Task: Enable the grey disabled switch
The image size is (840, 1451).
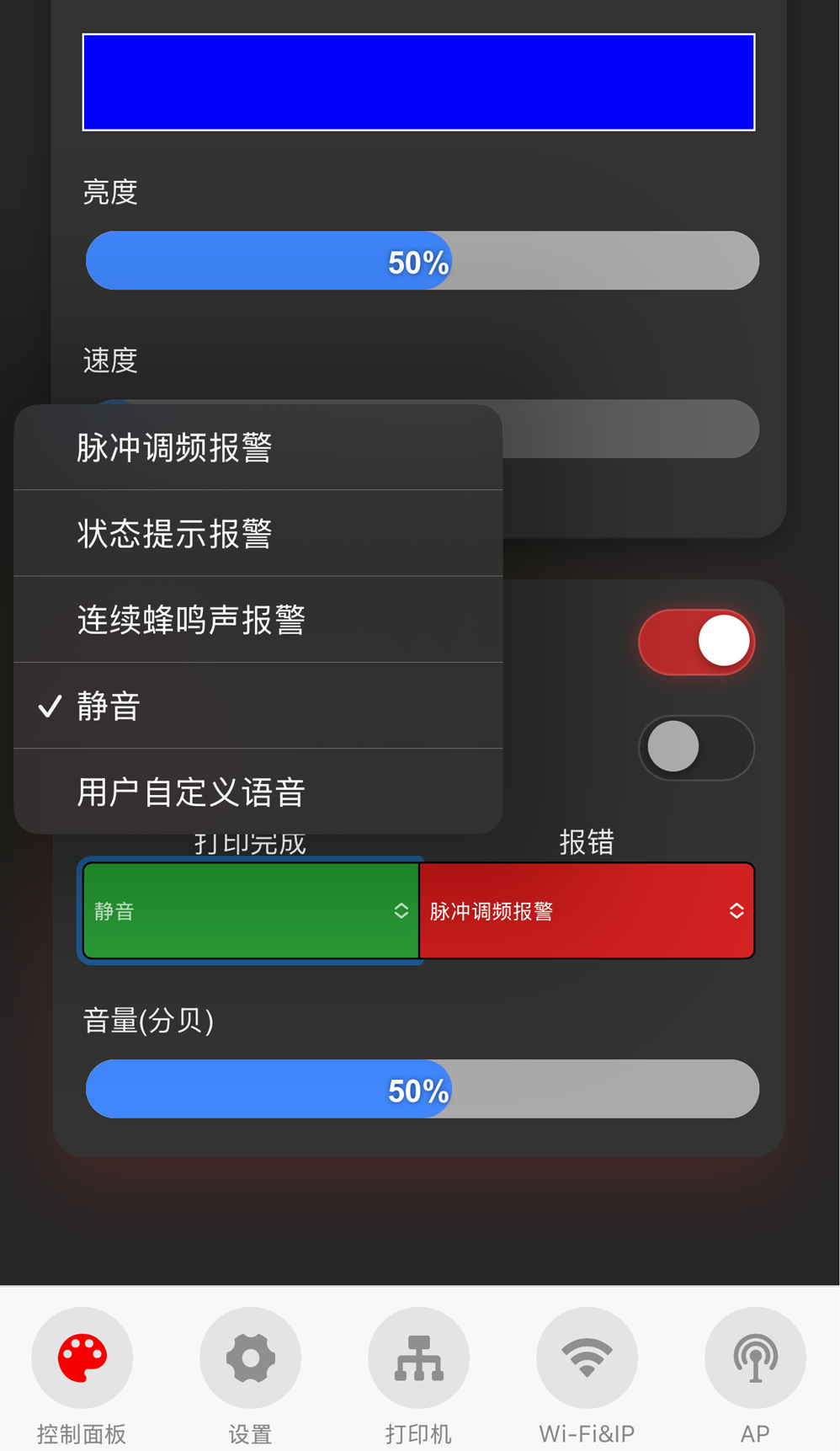Action: (696, 747)
